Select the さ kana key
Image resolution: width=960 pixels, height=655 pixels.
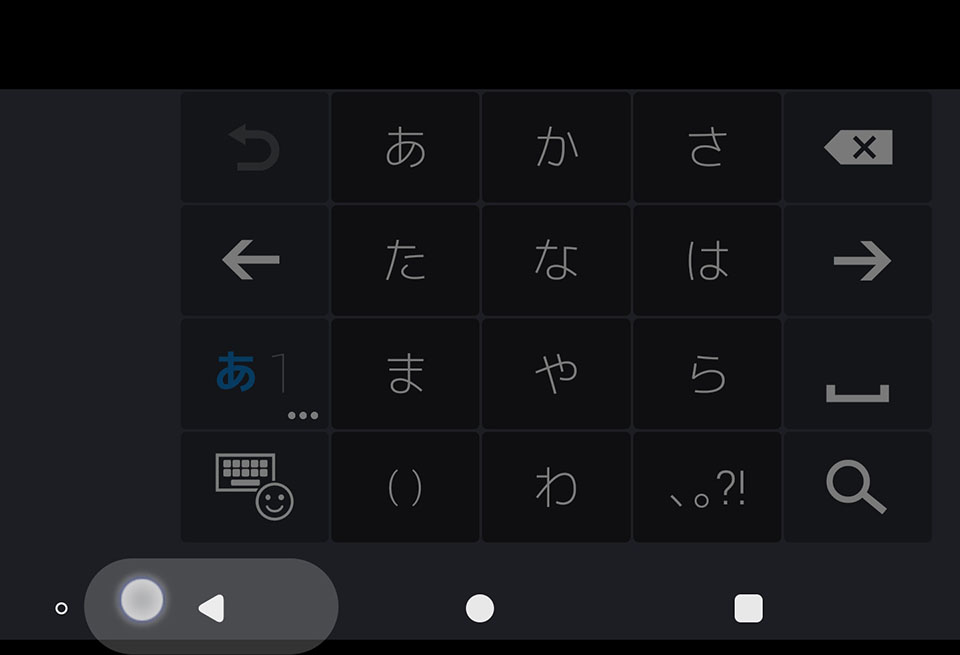tap(707, 148)
